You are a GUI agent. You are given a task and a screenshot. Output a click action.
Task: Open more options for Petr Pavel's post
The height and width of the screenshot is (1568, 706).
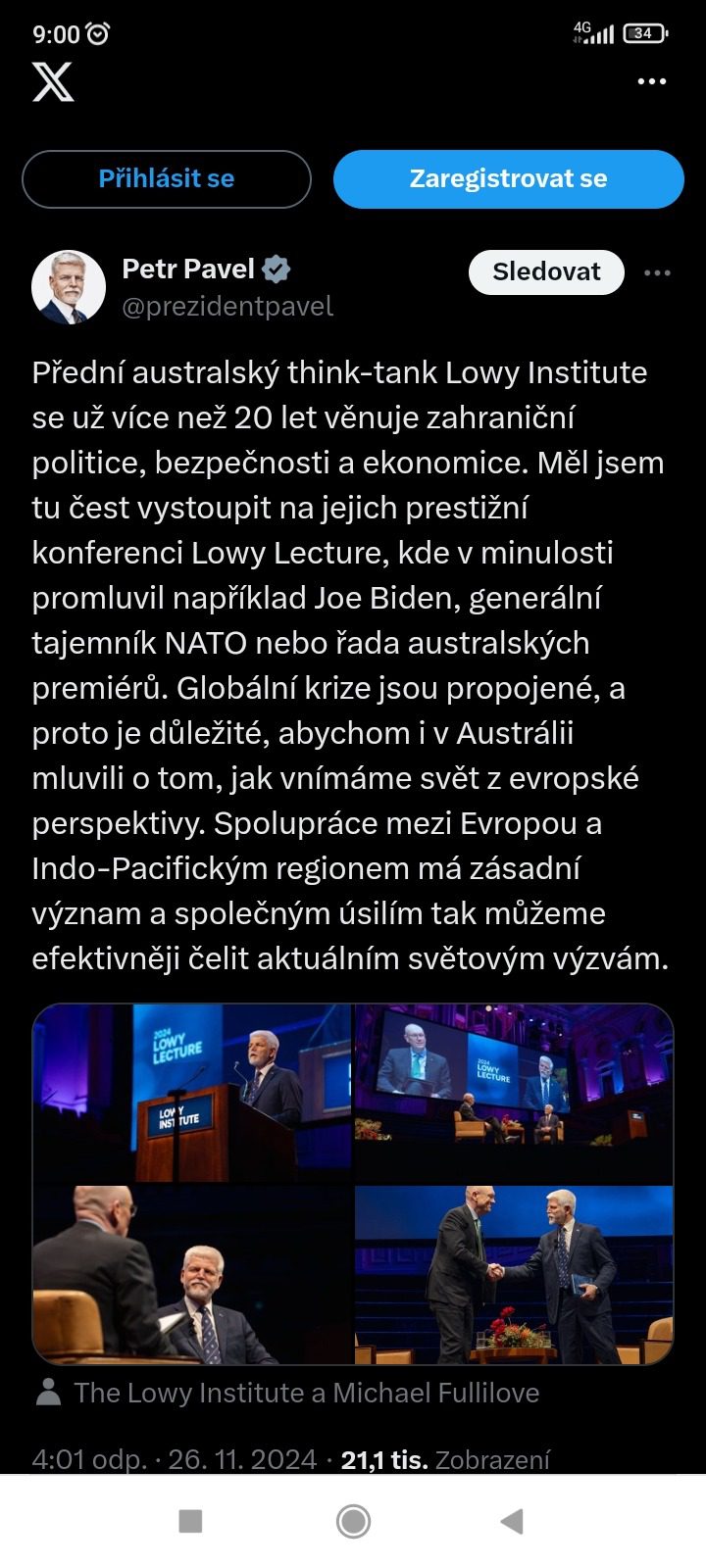pyautogui.click(x=657, y=272)
